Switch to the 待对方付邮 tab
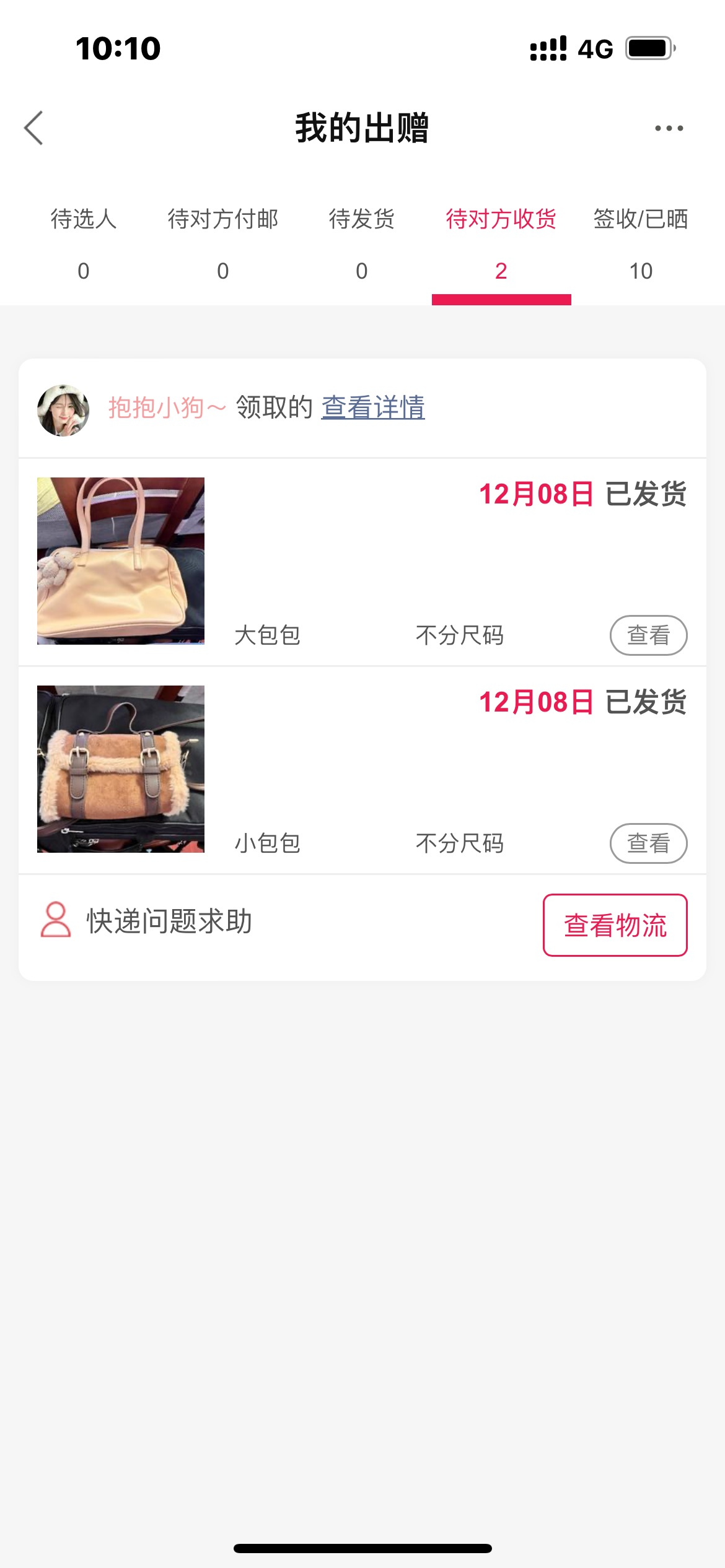Viewport: 725px width, 1568px height. pos(223,244)
